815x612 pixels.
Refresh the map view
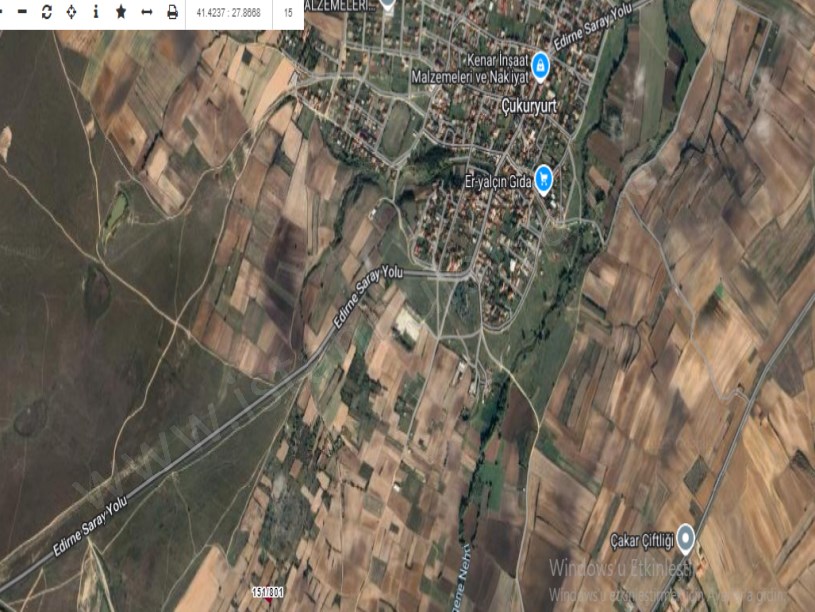tap(46, 12)
